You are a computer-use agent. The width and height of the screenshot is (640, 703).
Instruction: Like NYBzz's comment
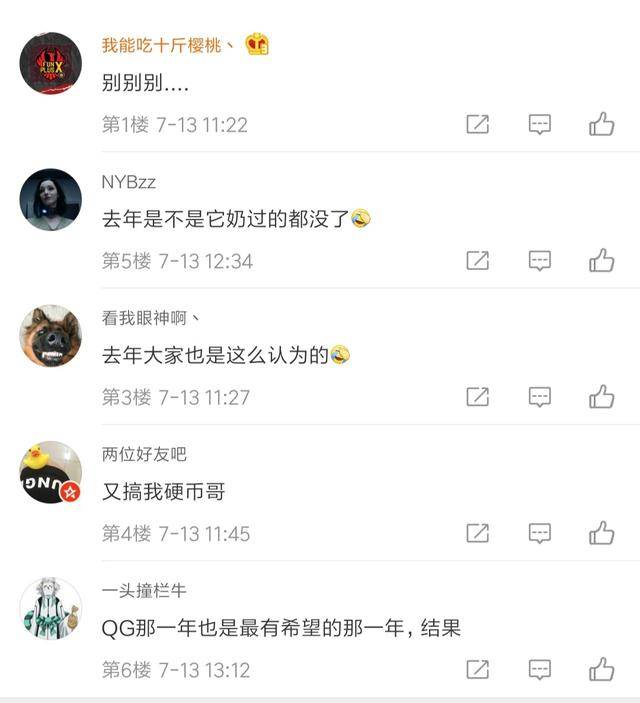601,260
